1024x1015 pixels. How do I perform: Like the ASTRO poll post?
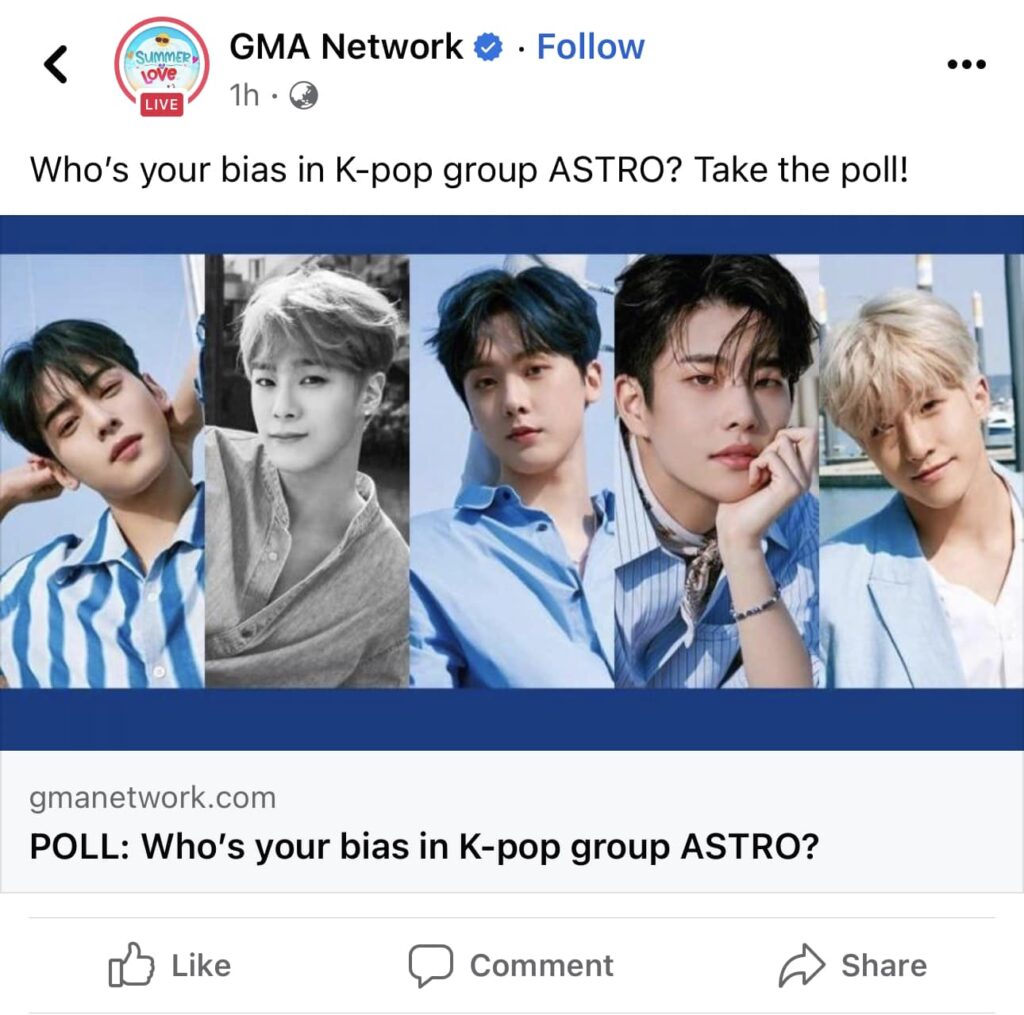[x=169, y=965]
